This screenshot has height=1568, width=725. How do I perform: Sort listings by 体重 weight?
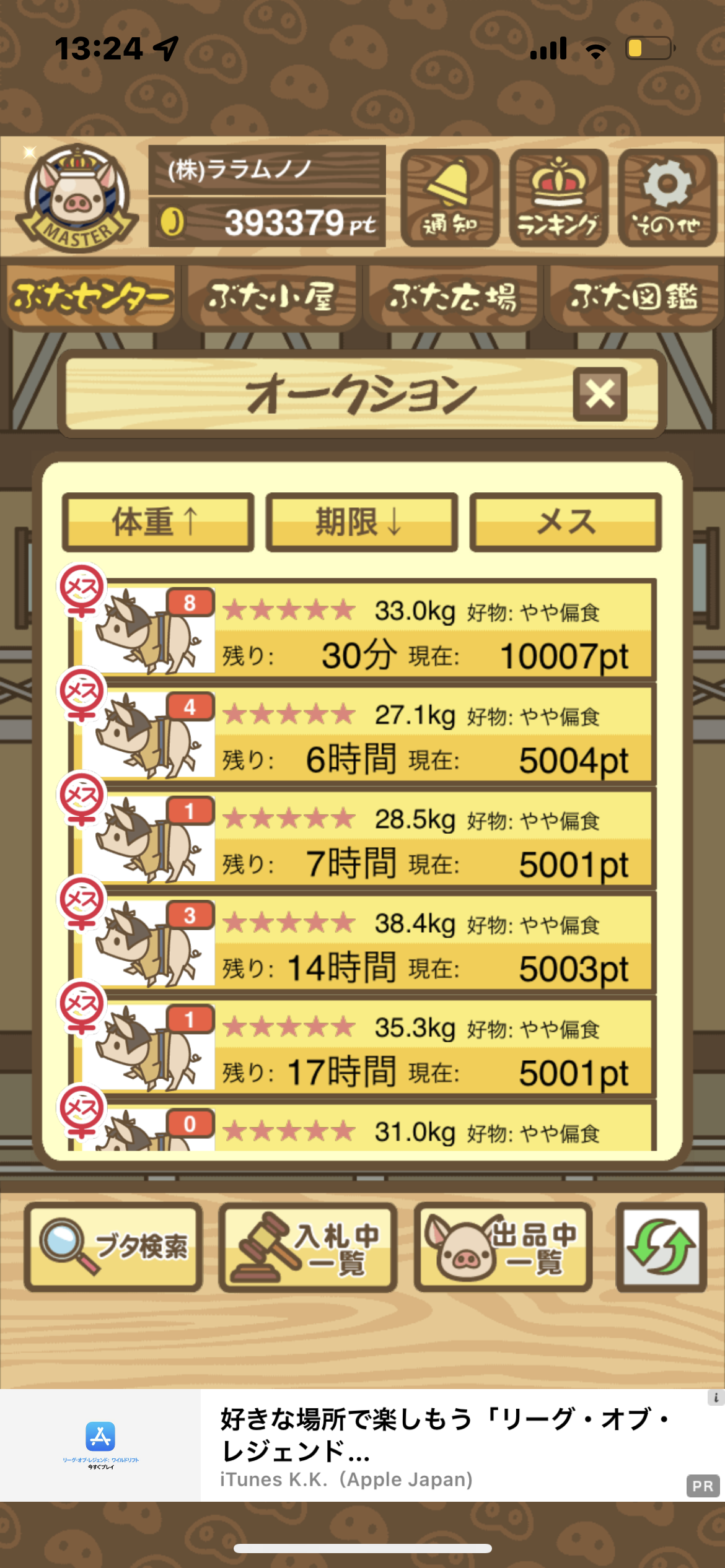tap(158, 521)
